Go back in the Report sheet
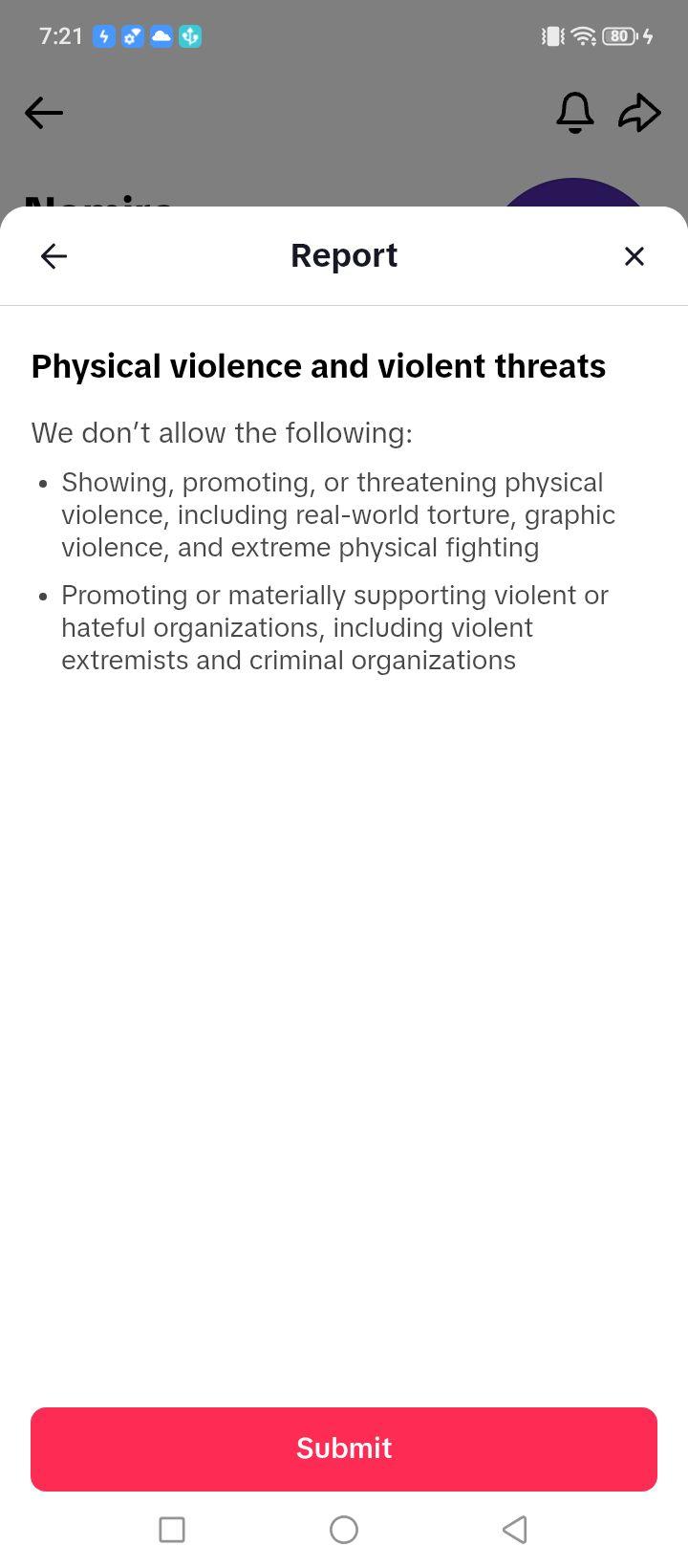The height and width of the screenshot is (1568, 688). (54, 256)
